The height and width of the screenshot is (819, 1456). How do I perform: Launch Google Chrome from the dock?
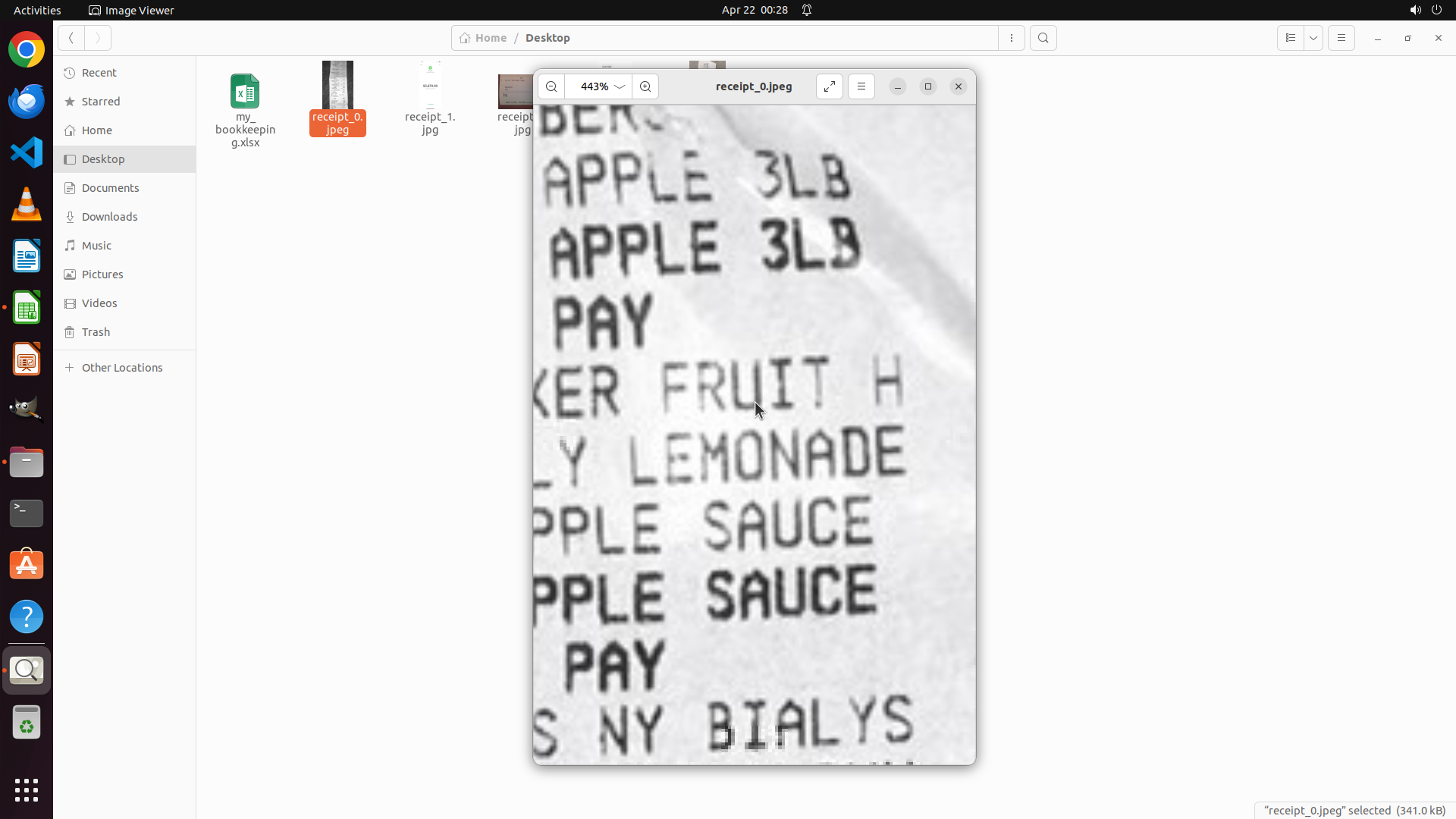[x=27, y=50]
